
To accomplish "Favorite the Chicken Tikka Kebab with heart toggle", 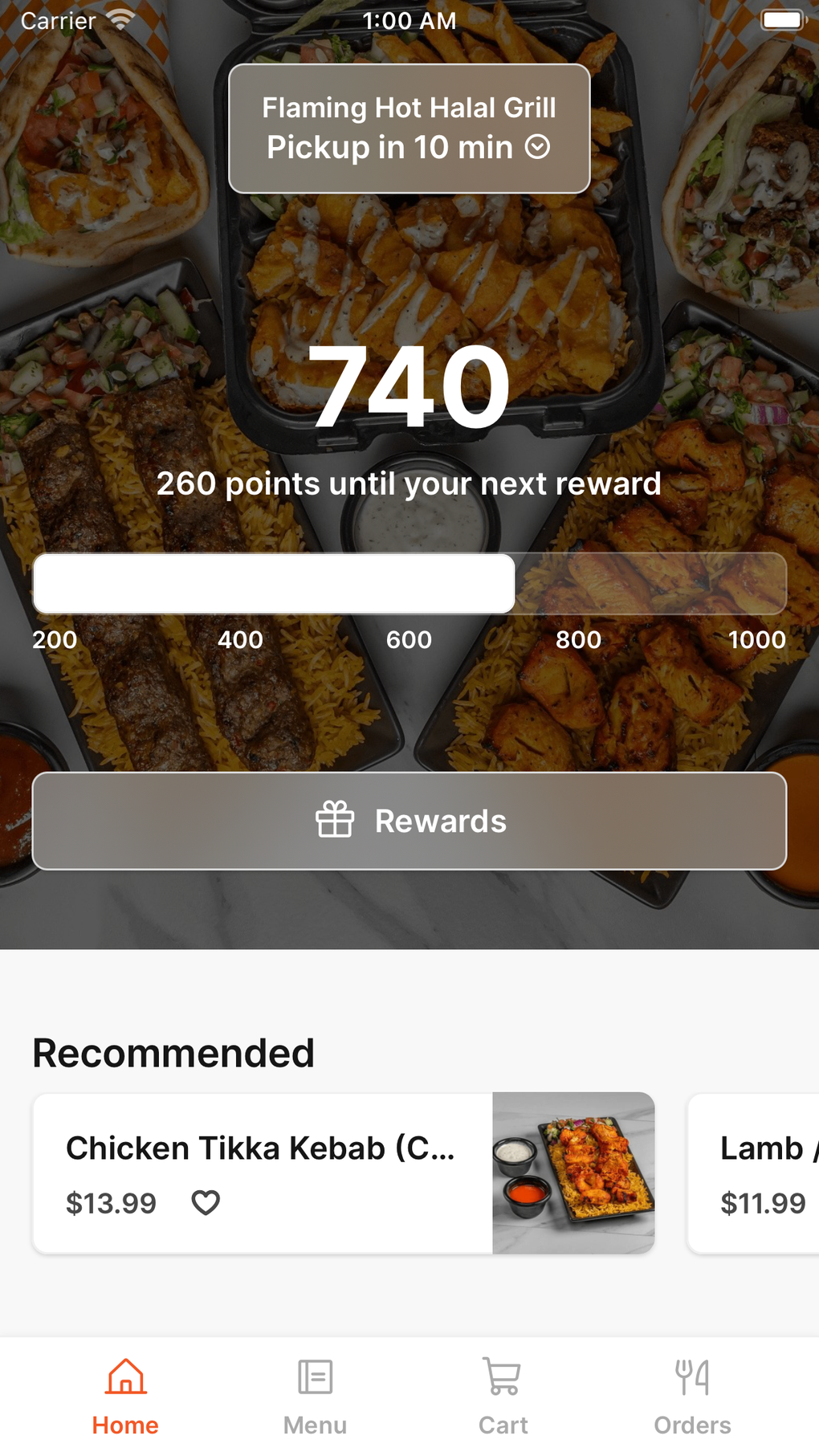I will [x=206, y=1203].
